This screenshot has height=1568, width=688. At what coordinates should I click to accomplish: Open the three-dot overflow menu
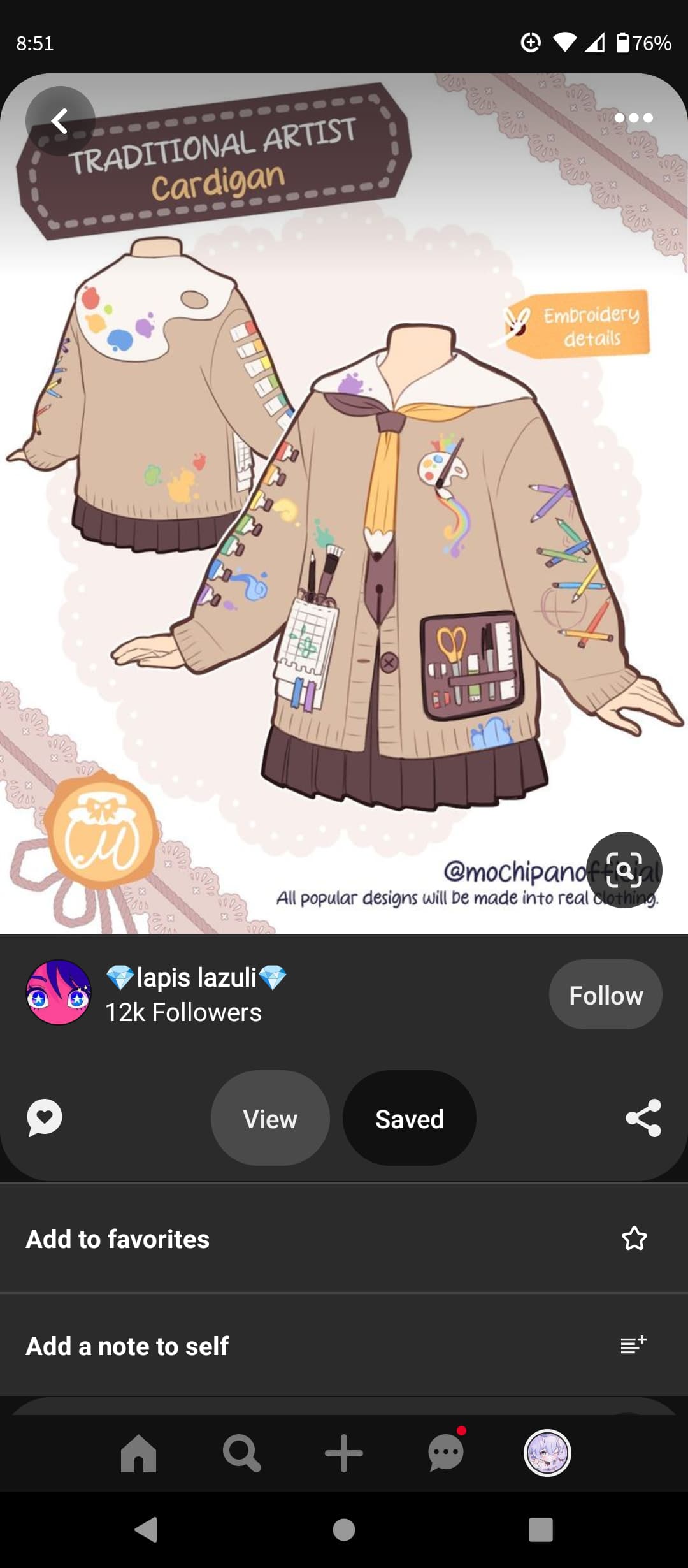point(633,118)
